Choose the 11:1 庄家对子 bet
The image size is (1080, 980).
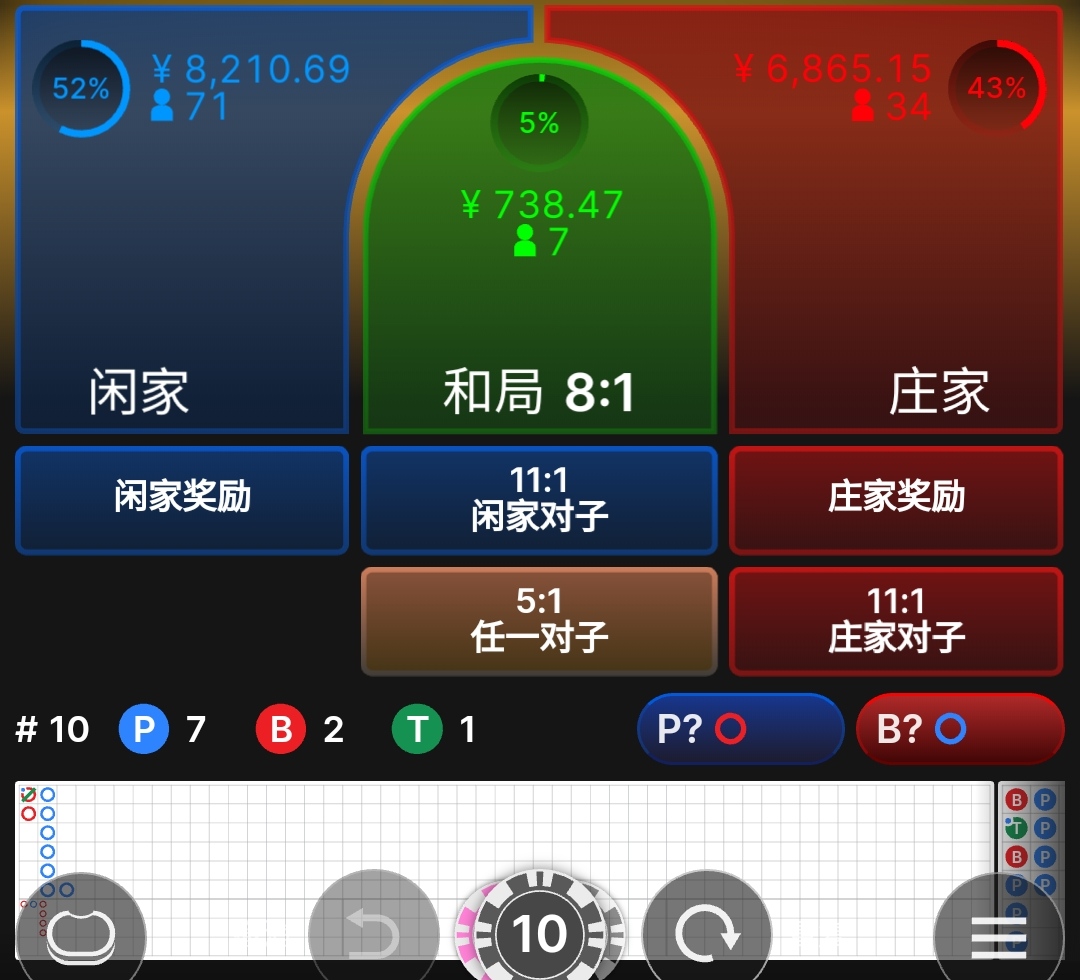[x=896, y=621]
